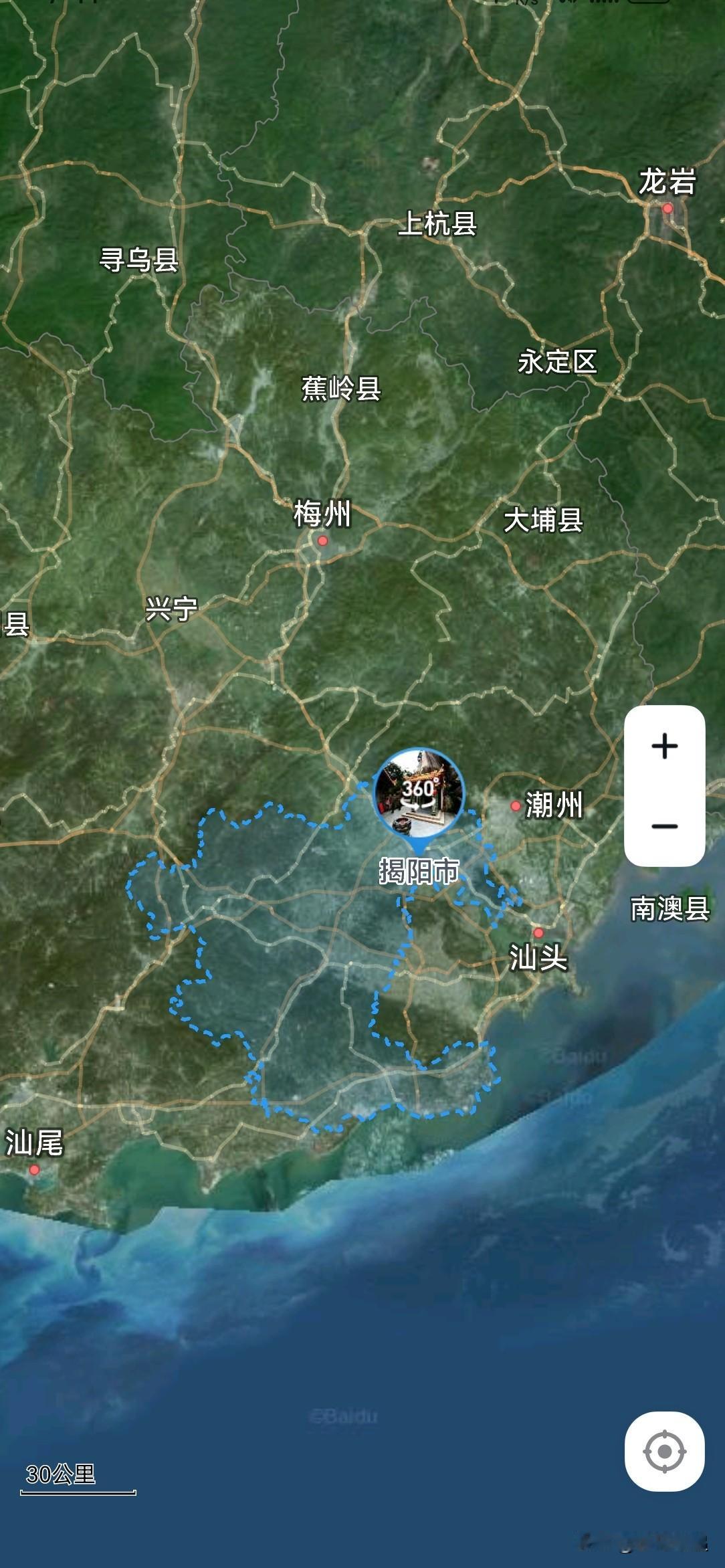Select the 梅州 city marker dot

323,541
